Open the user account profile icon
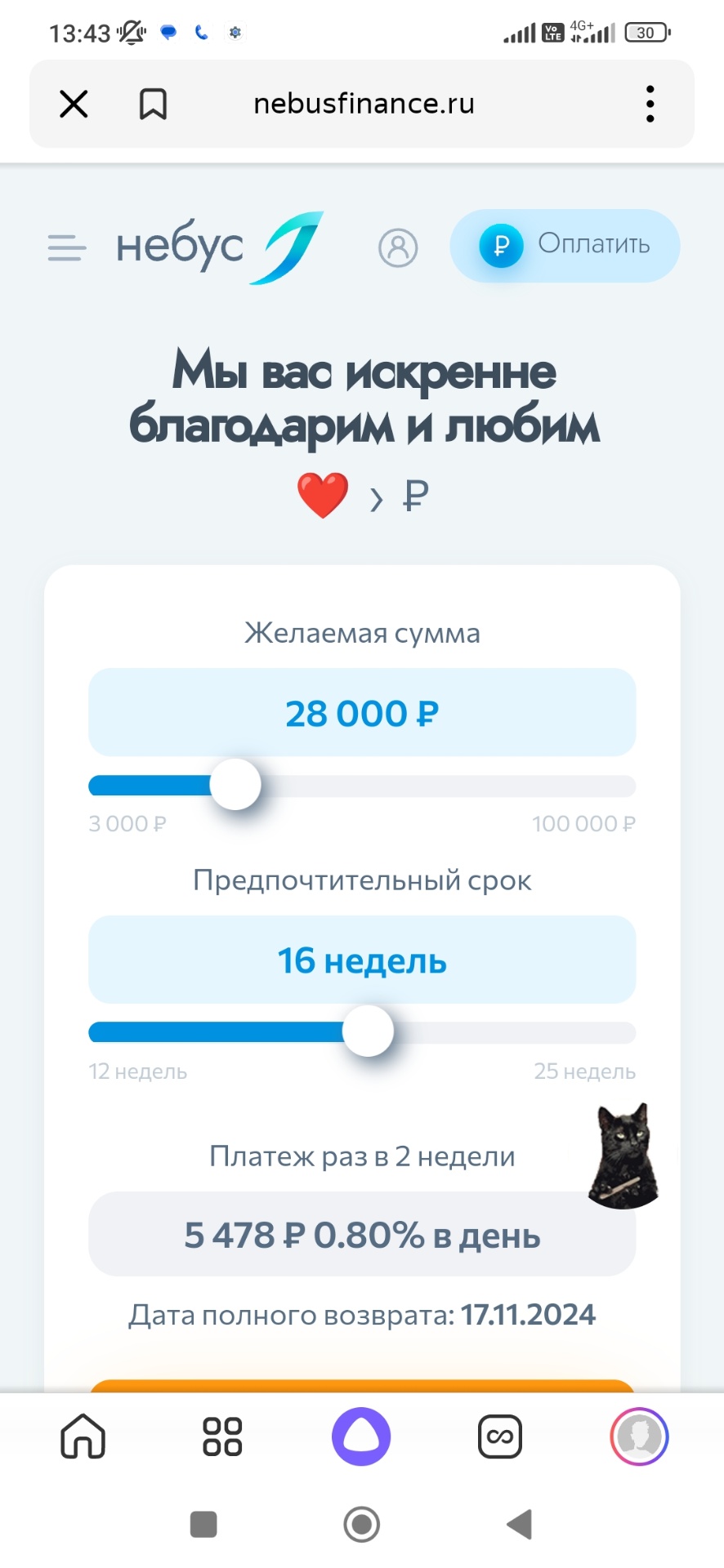Screen dimensions: 724x1568 tap(398, 247)
